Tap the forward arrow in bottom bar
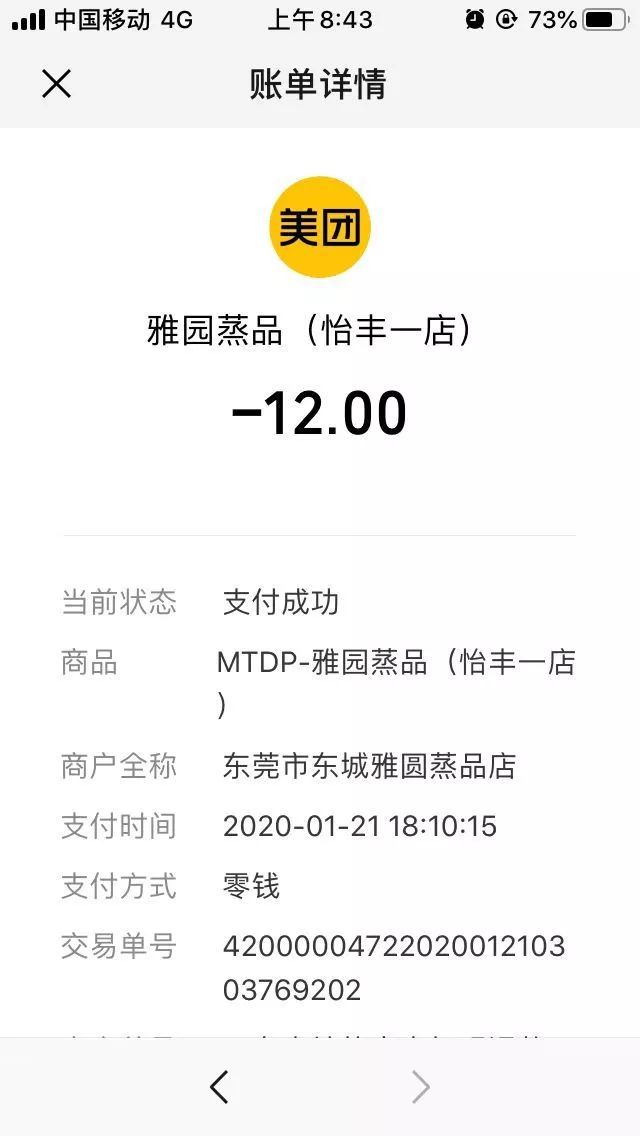The image size is (640, 1136). pyautogui.click(x=421, y=1087)
